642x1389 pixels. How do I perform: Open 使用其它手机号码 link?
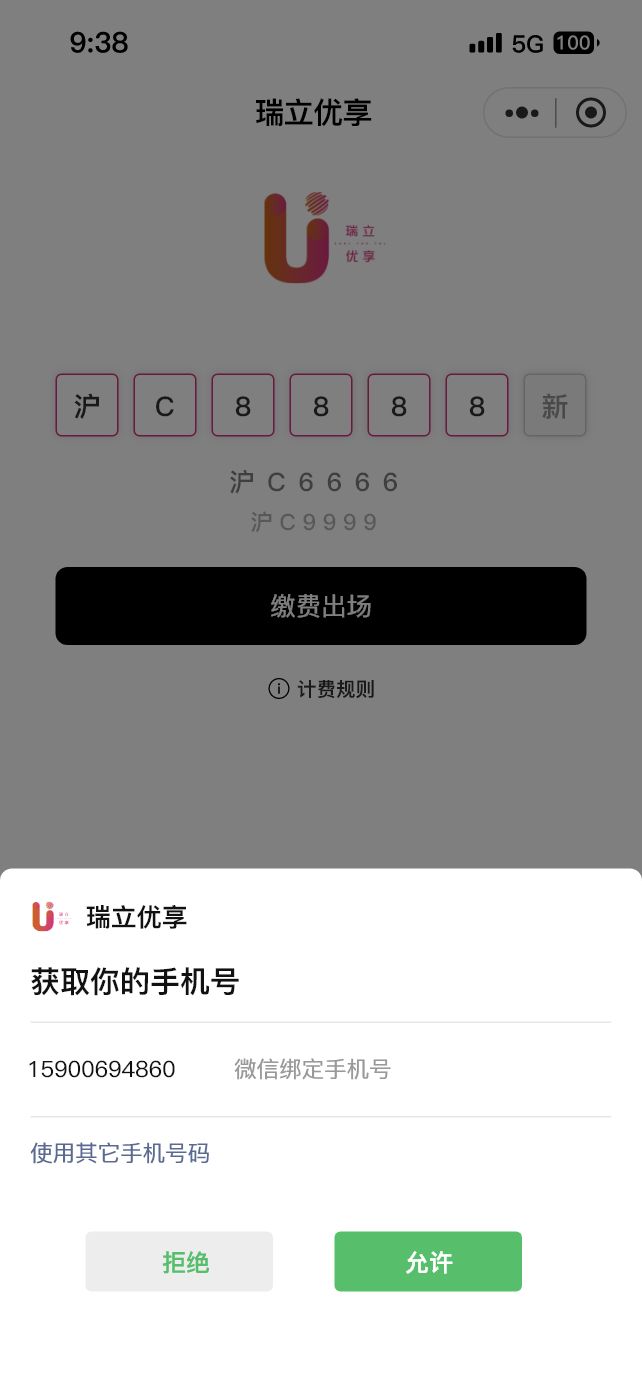[120, 1153]
